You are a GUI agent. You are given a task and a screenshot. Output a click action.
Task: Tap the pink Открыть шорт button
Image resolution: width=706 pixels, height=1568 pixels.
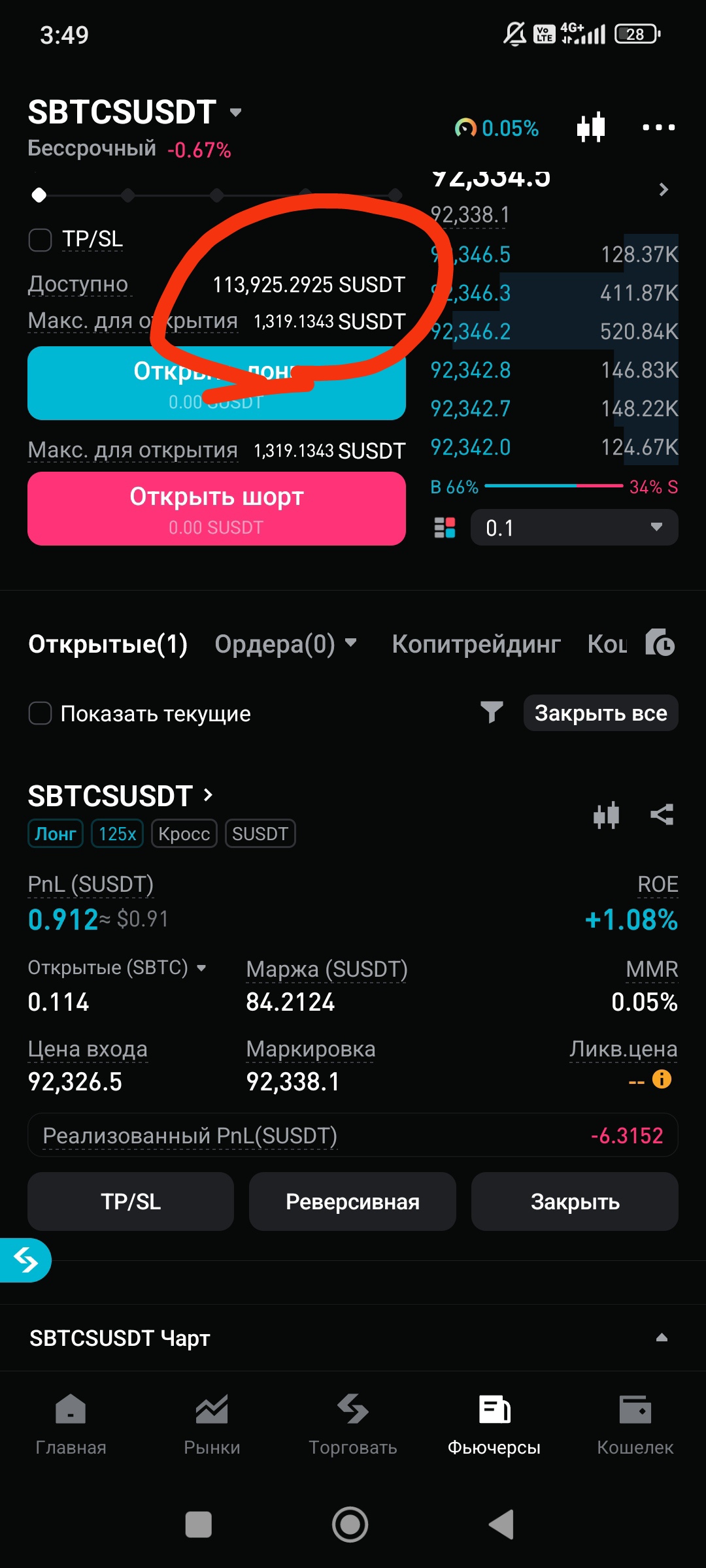click(216, 508)
